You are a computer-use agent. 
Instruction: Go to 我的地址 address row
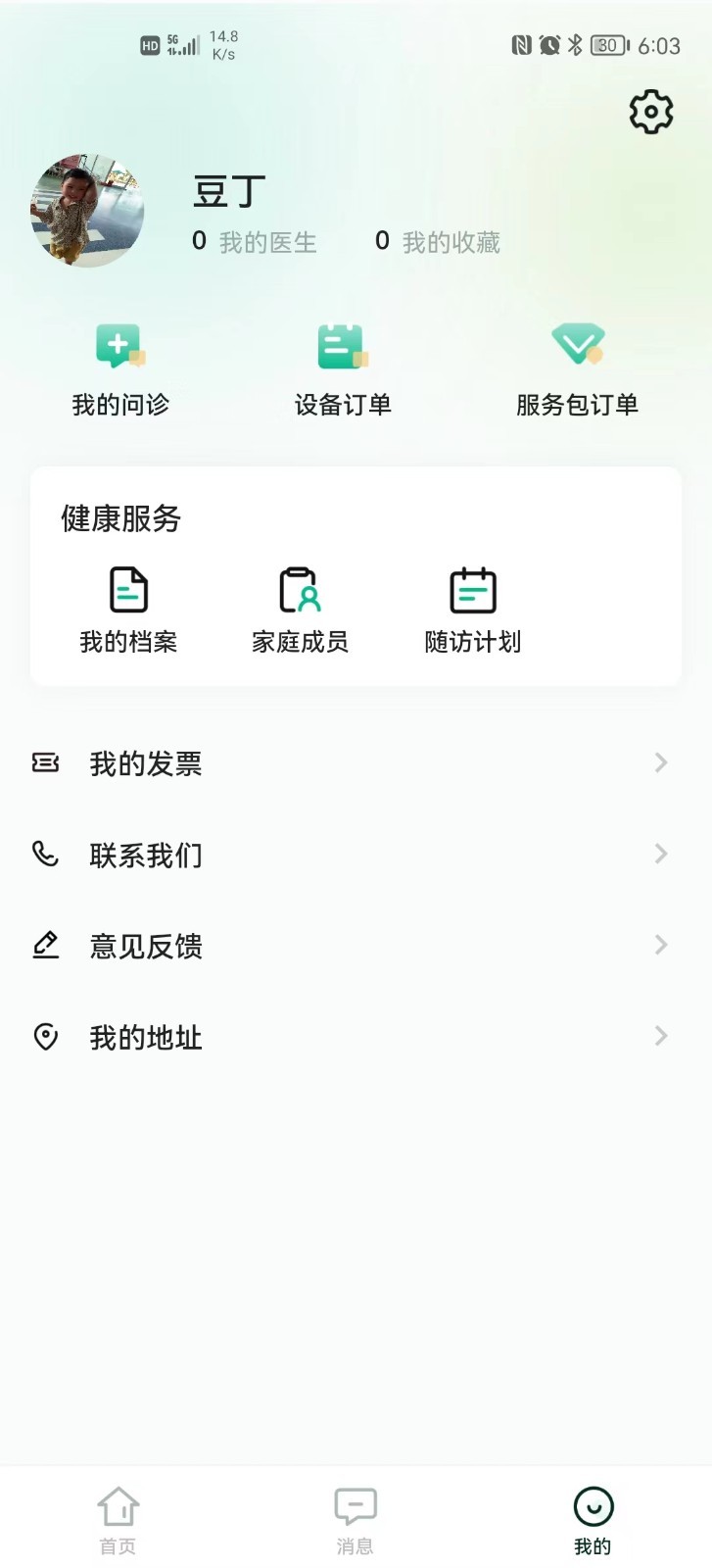tap(356, 1037)
